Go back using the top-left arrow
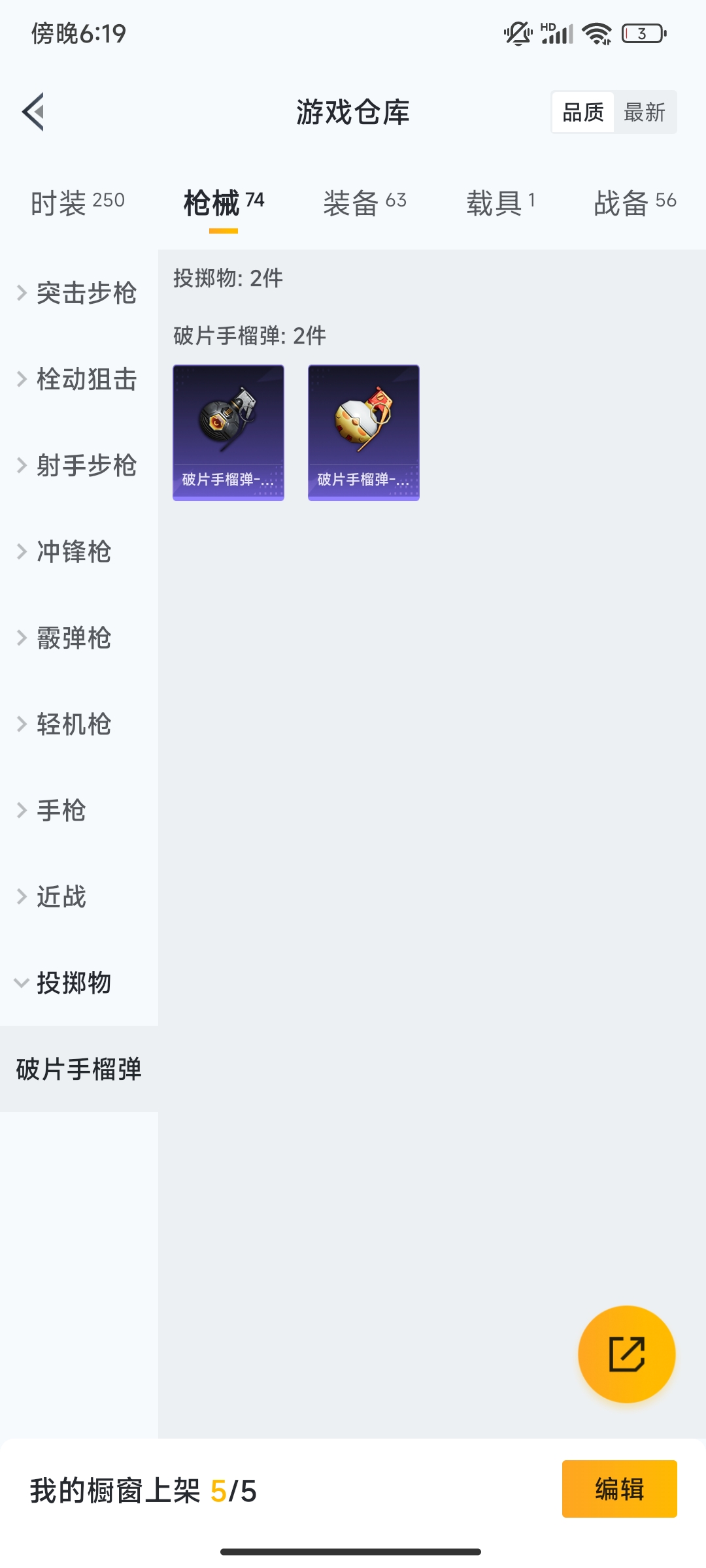The image size is (706, 1568). (x=33, y=112)
